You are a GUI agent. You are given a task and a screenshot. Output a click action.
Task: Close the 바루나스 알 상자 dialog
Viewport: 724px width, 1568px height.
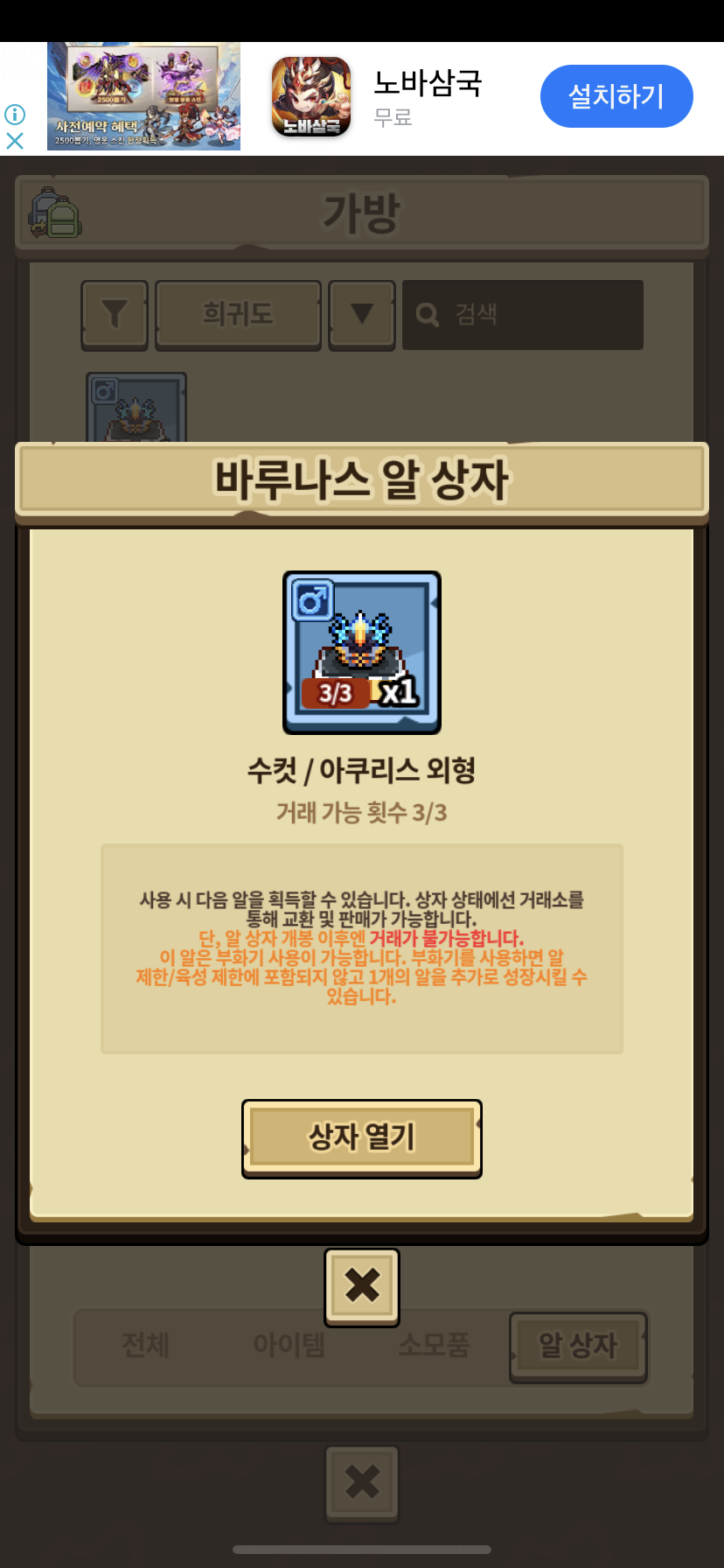[361, 1285]
